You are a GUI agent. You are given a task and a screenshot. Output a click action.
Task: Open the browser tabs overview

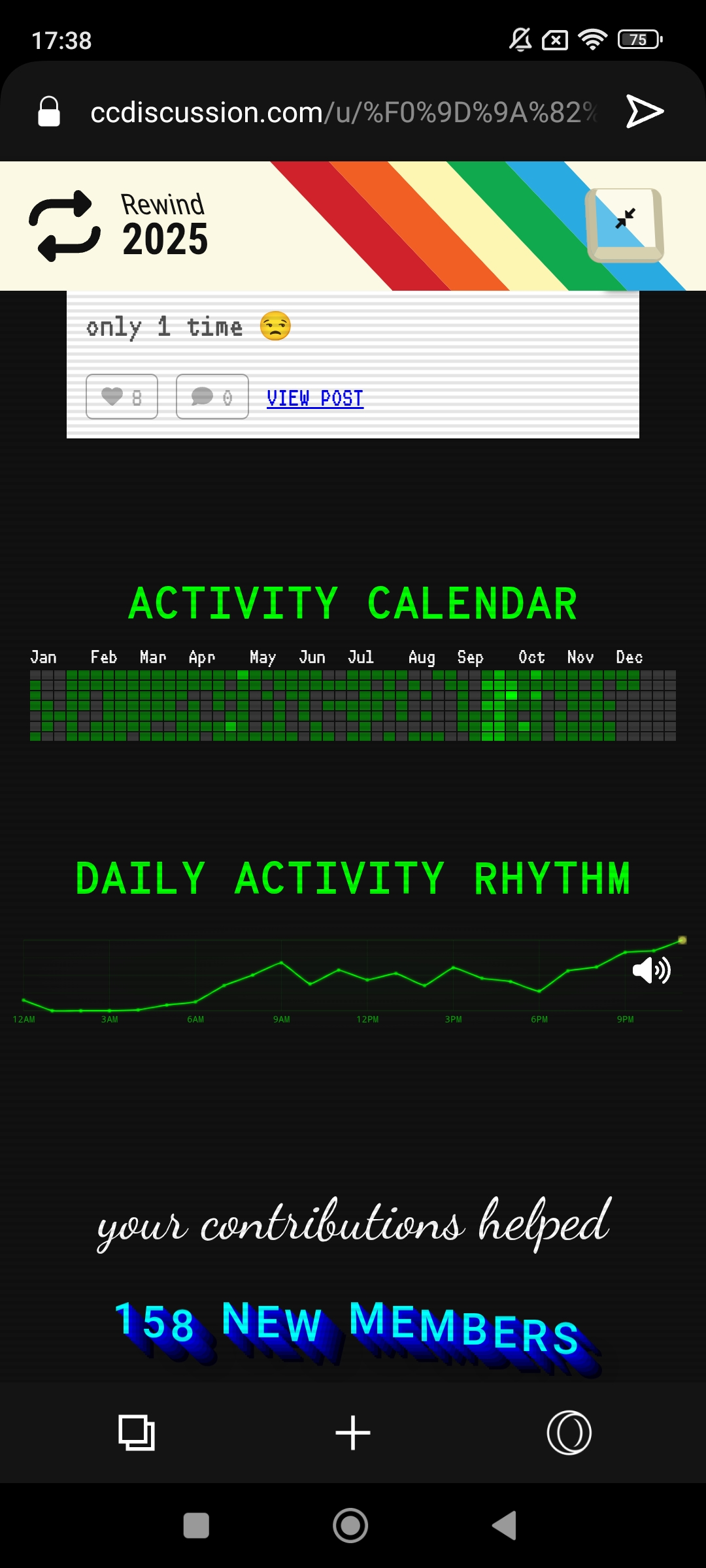tap(137, 1433)
